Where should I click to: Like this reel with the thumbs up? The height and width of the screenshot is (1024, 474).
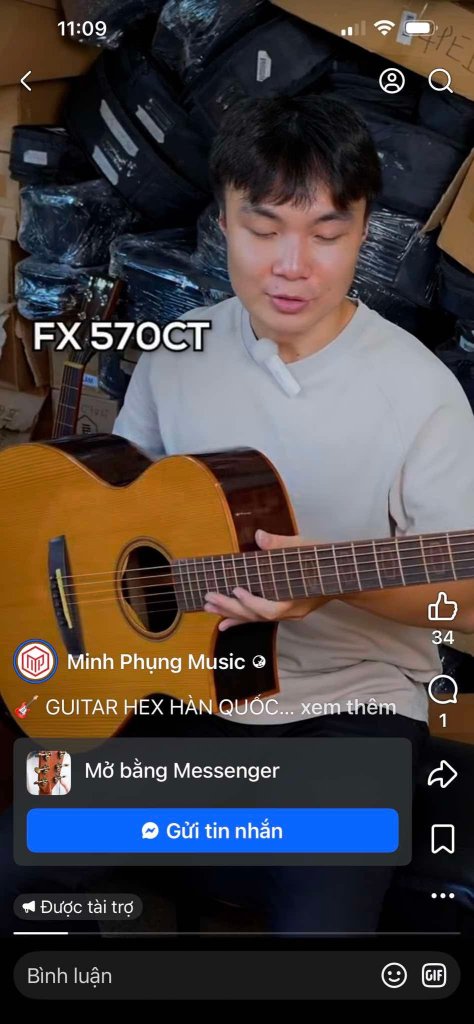point(442,607)
